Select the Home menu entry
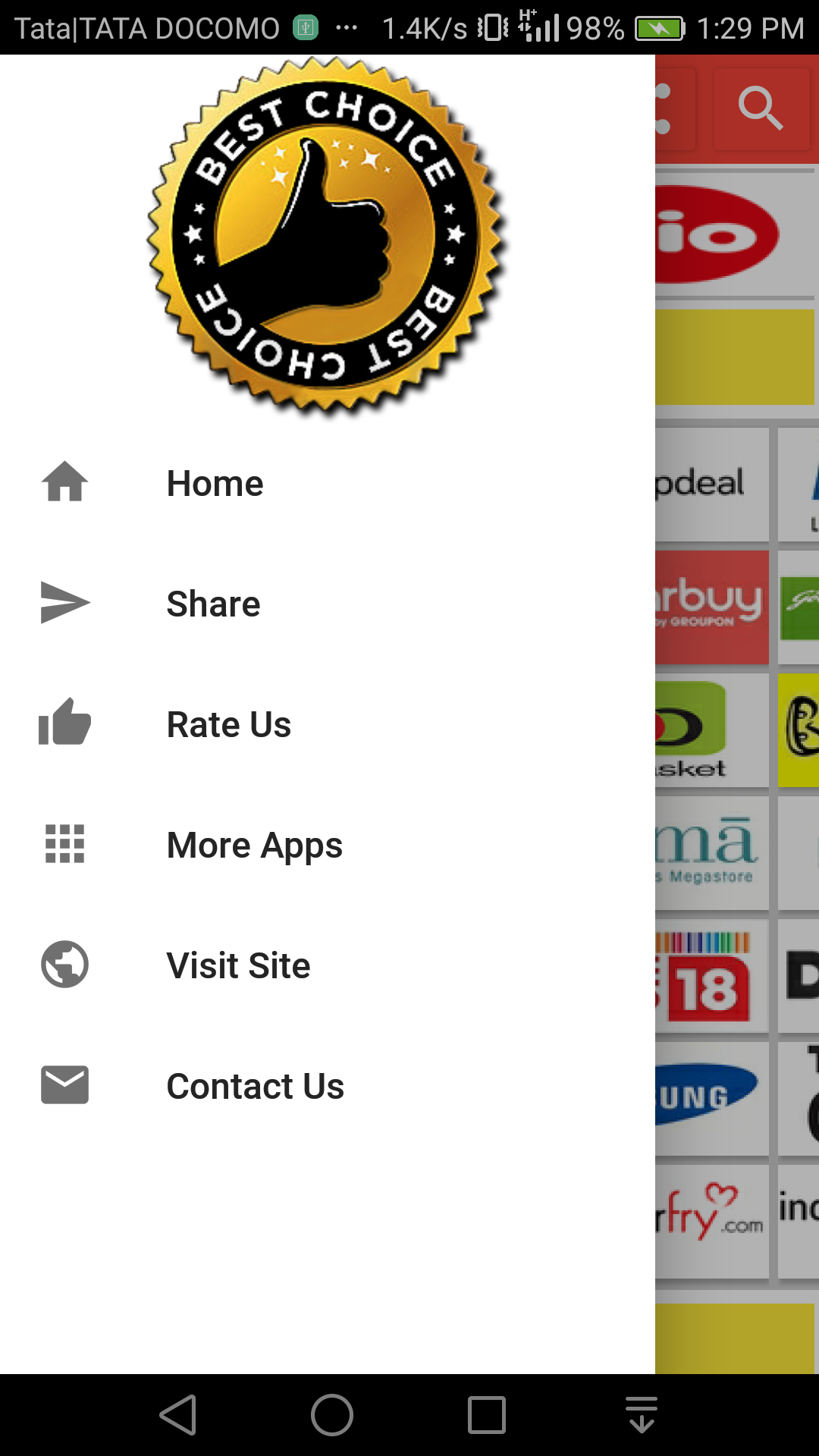The width and height of the screenshot is (819, 1456). coord(215,482)
